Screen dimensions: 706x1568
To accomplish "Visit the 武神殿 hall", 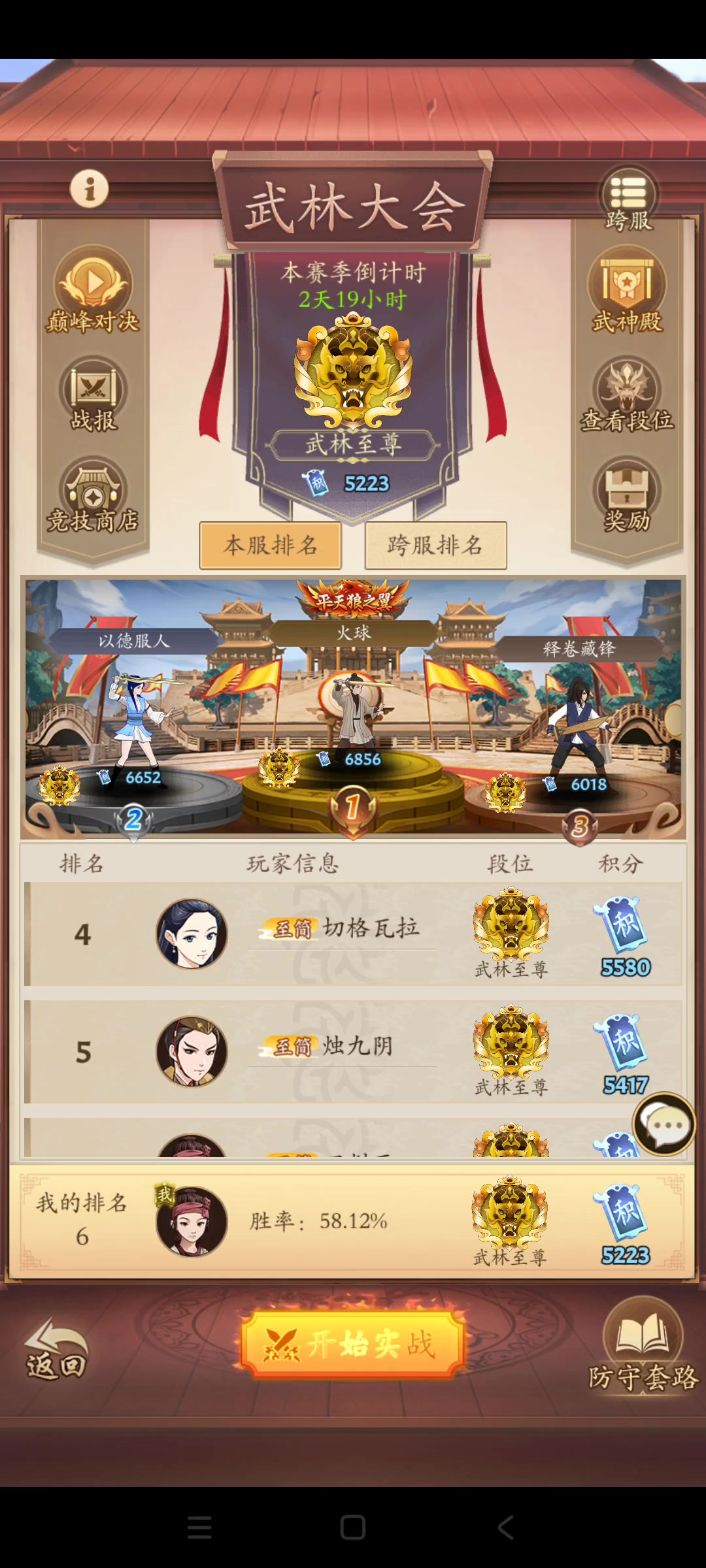I will (x=627, y=287).
